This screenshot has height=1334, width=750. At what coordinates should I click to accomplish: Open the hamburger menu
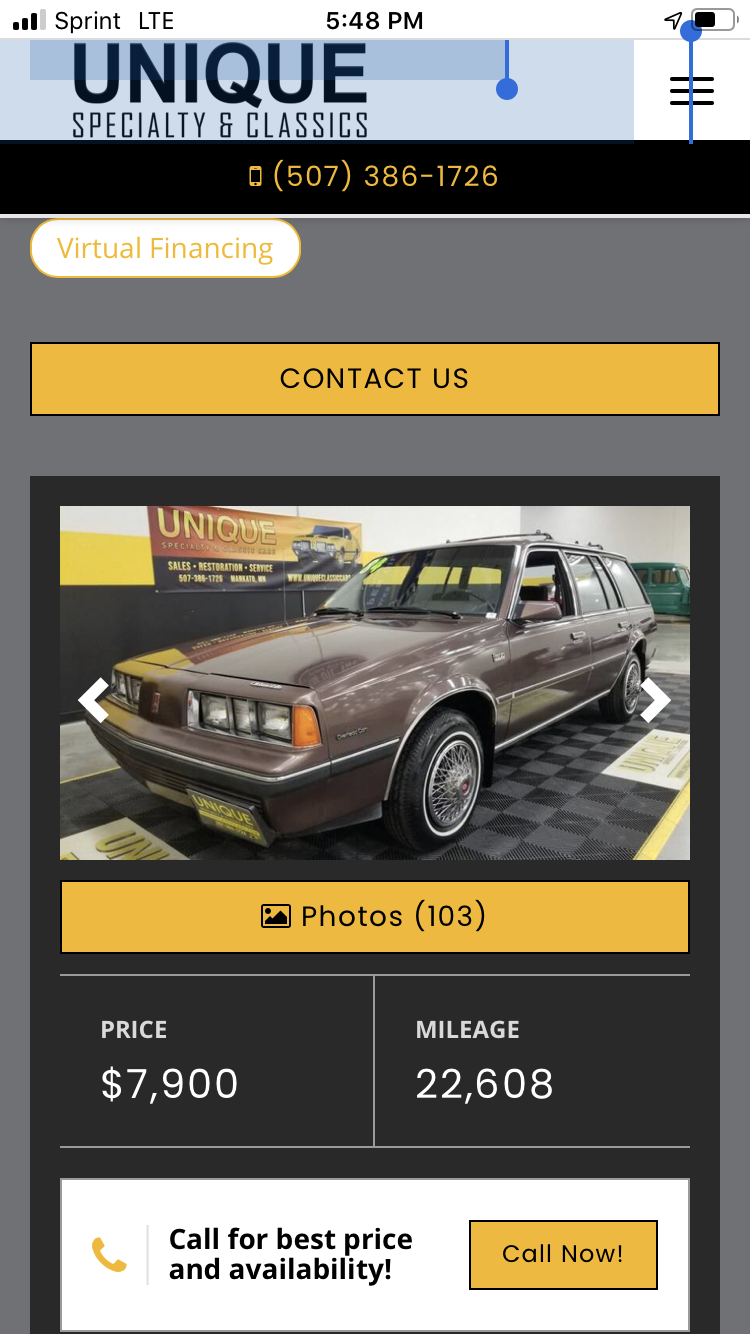coord(692,90)
